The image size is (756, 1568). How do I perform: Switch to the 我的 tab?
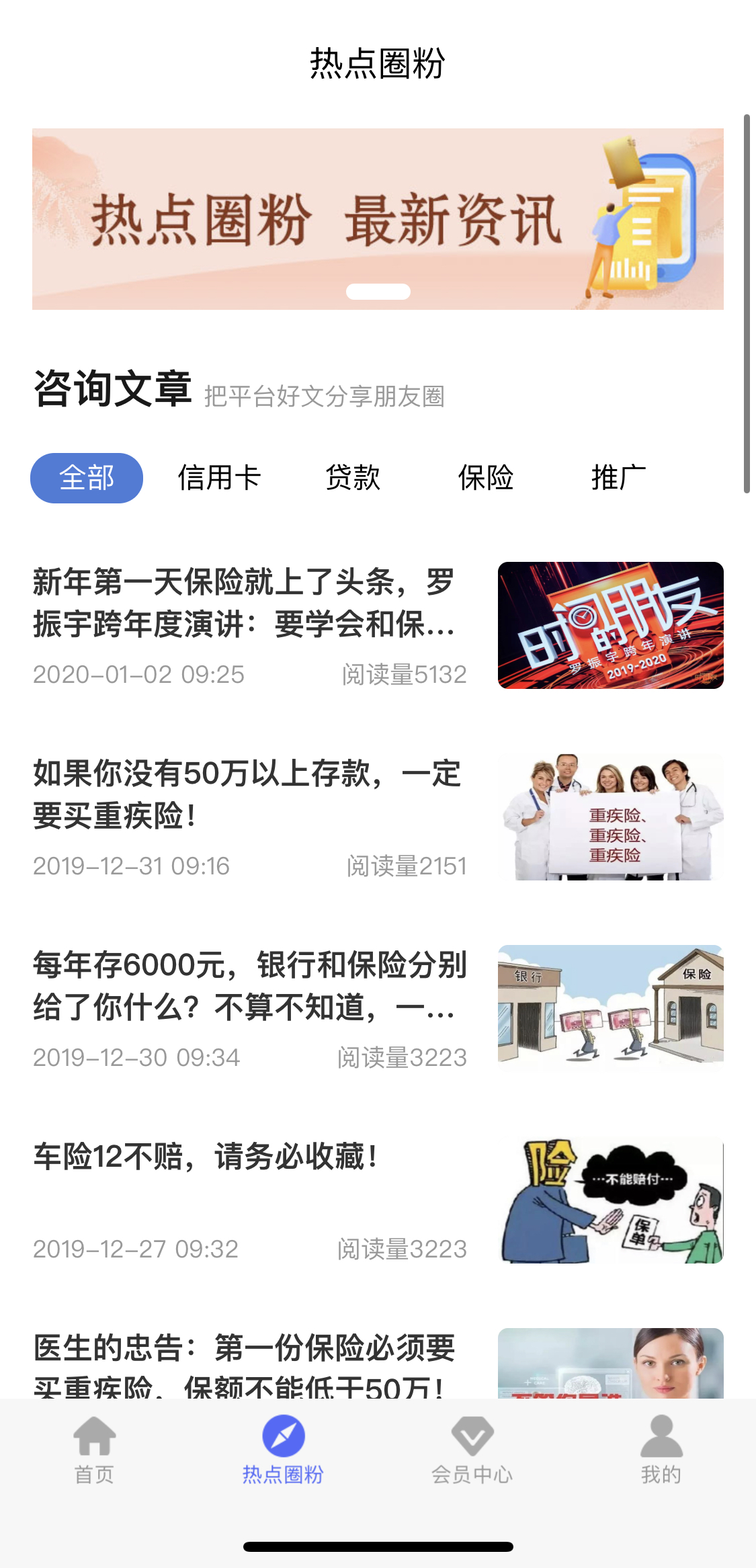point(661,1450)
